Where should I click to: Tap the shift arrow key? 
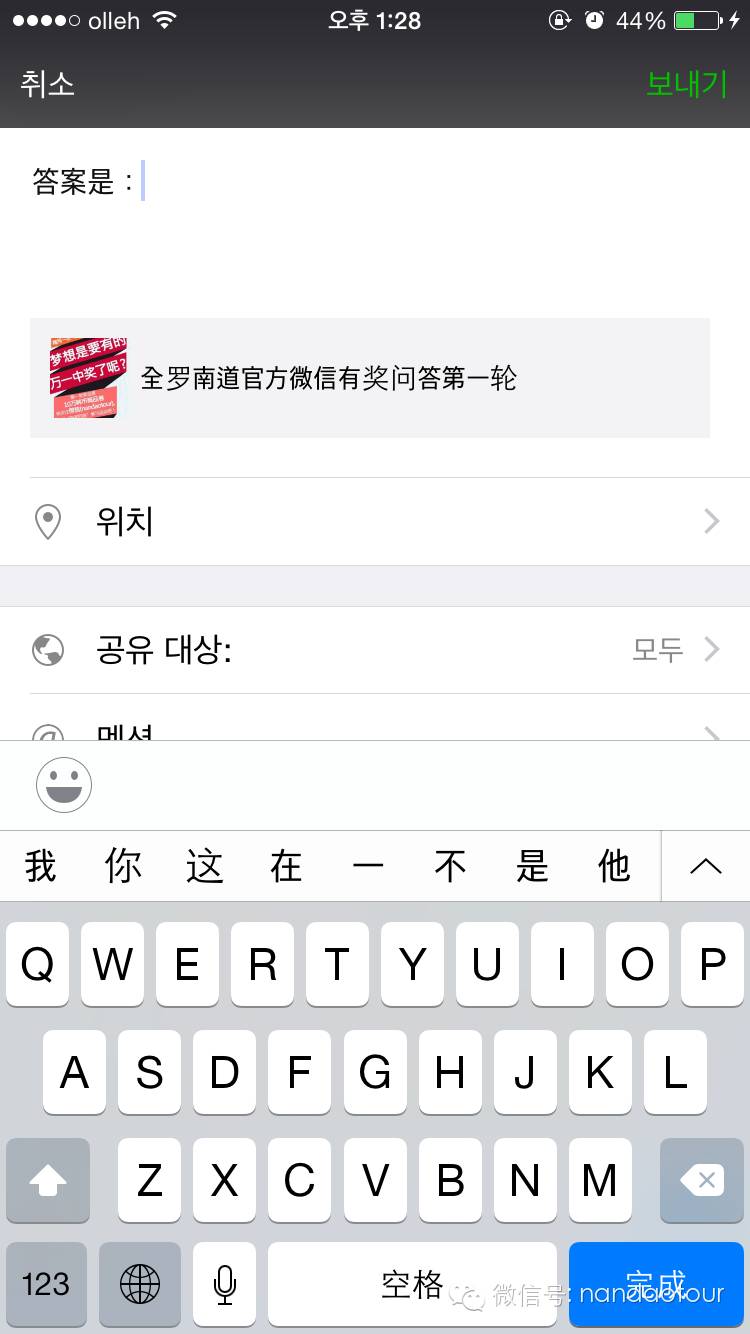coord(48,1181)
